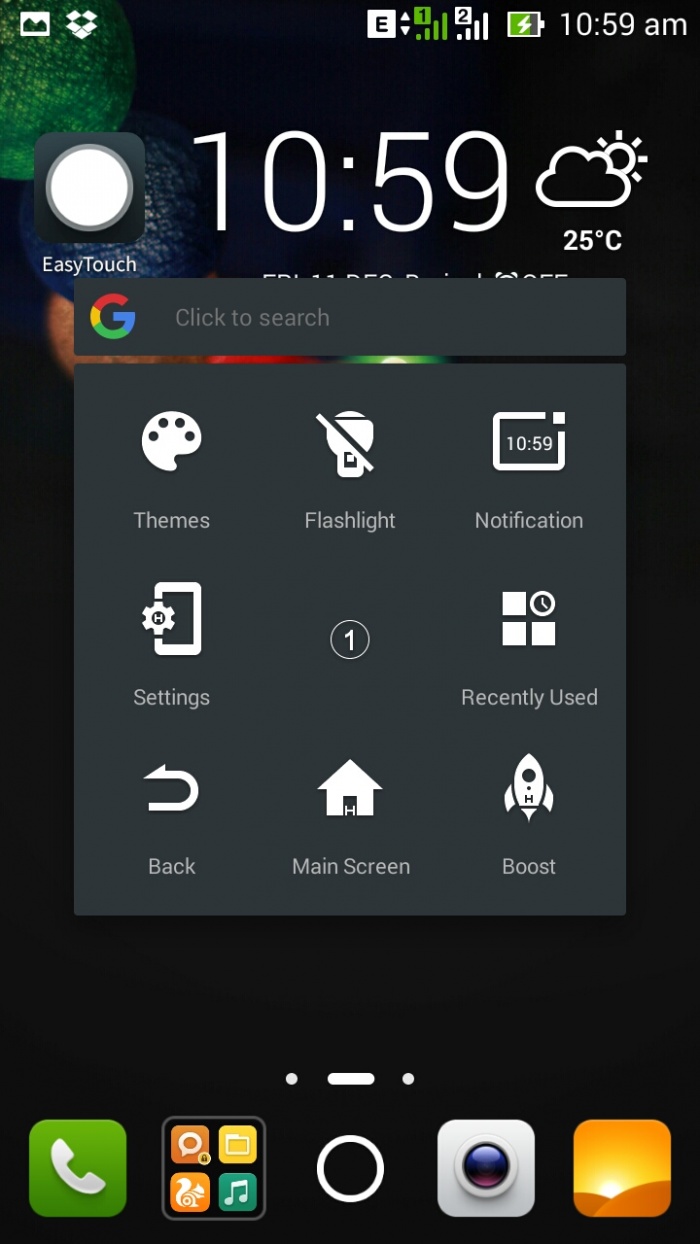
Task: Open the orange sunset gallery app
Action: (622, 1168)
